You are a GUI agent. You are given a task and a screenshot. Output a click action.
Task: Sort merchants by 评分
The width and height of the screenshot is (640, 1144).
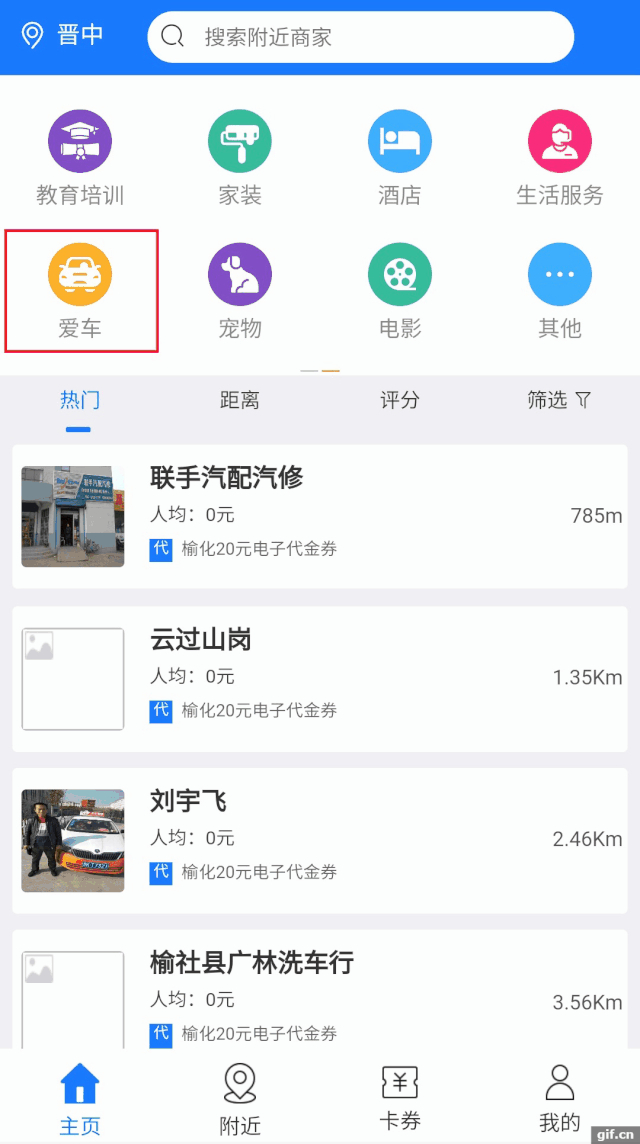pos(400,401)
